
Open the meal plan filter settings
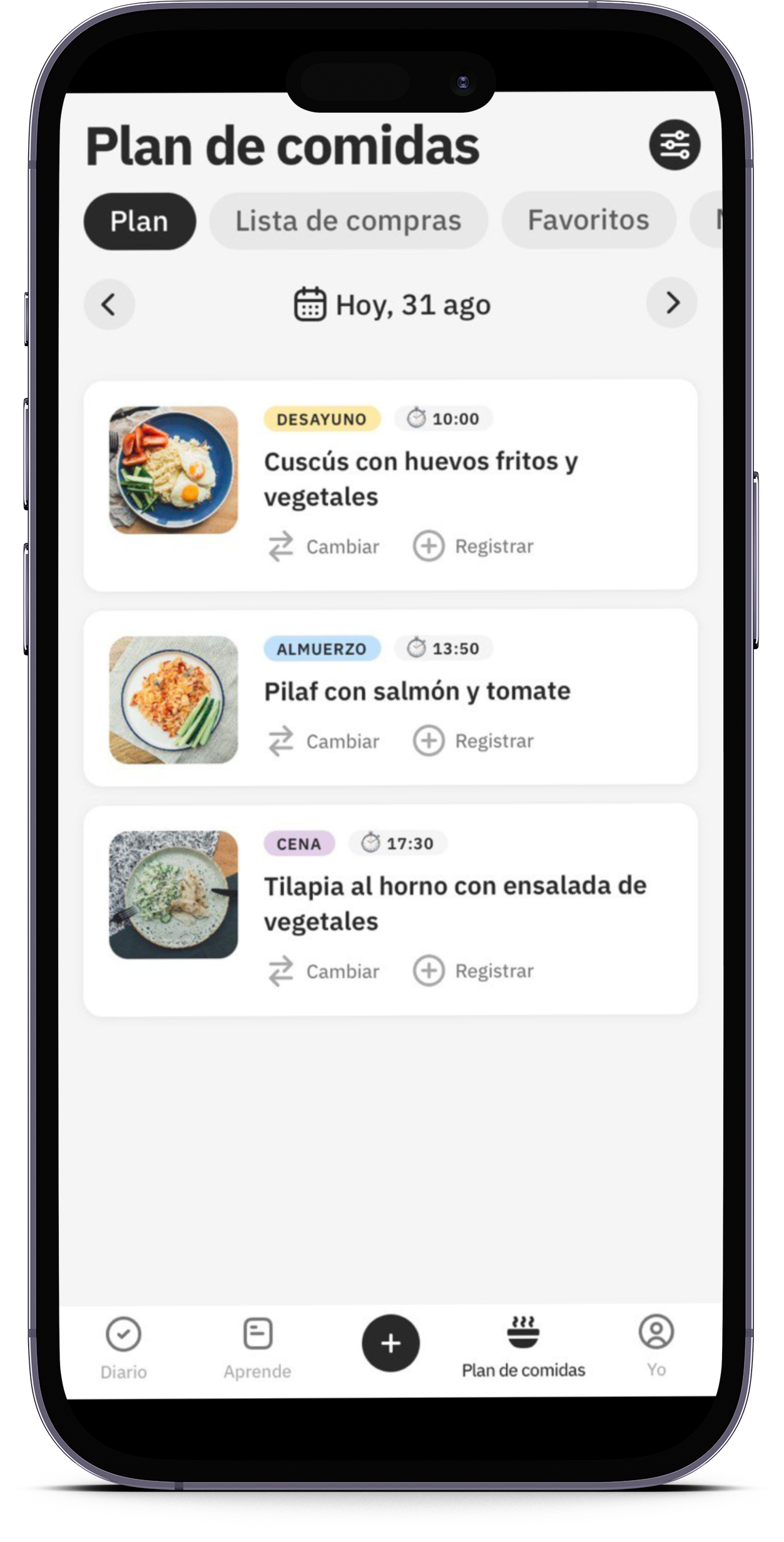(x=674, y=145)
